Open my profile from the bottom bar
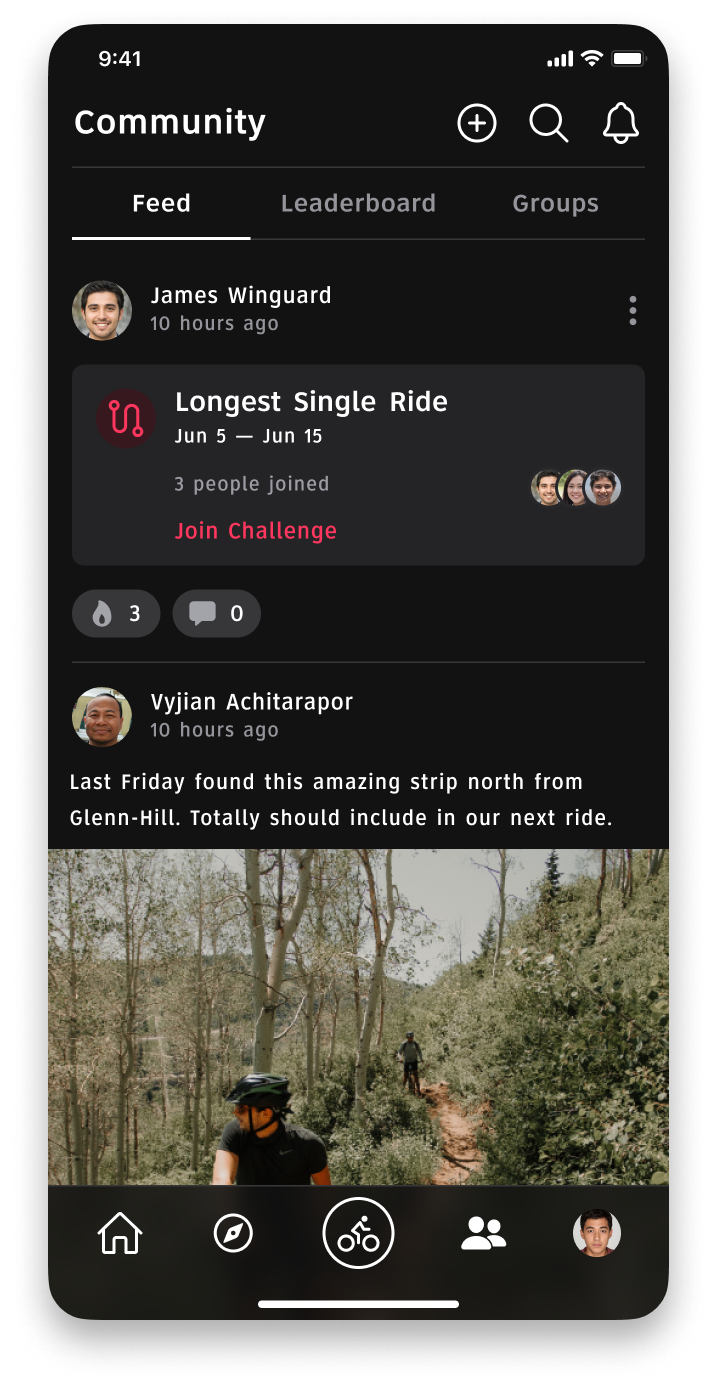718x1393 pixels. click(x=597, y=1234)
